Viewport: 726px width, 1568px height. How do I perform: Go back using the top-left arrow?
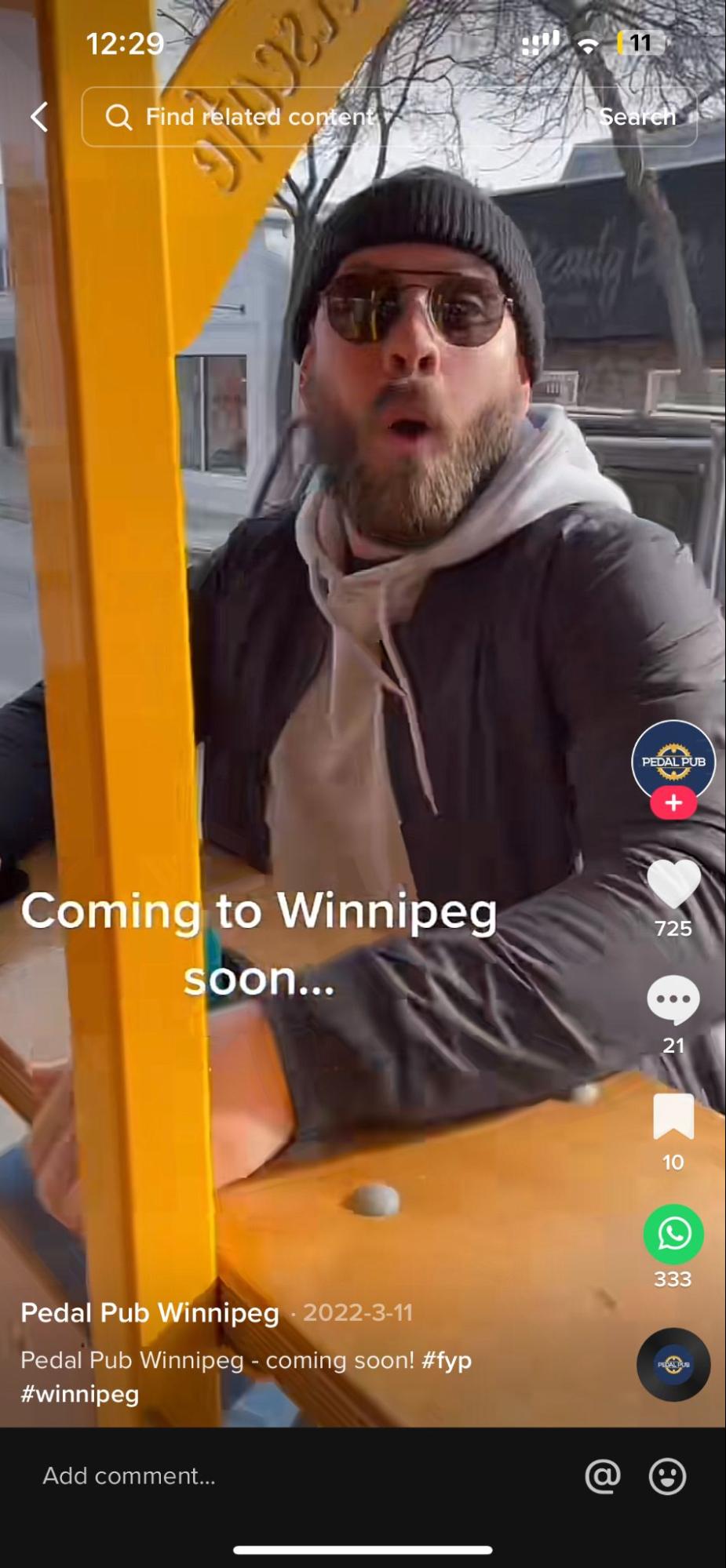(39, 117)
